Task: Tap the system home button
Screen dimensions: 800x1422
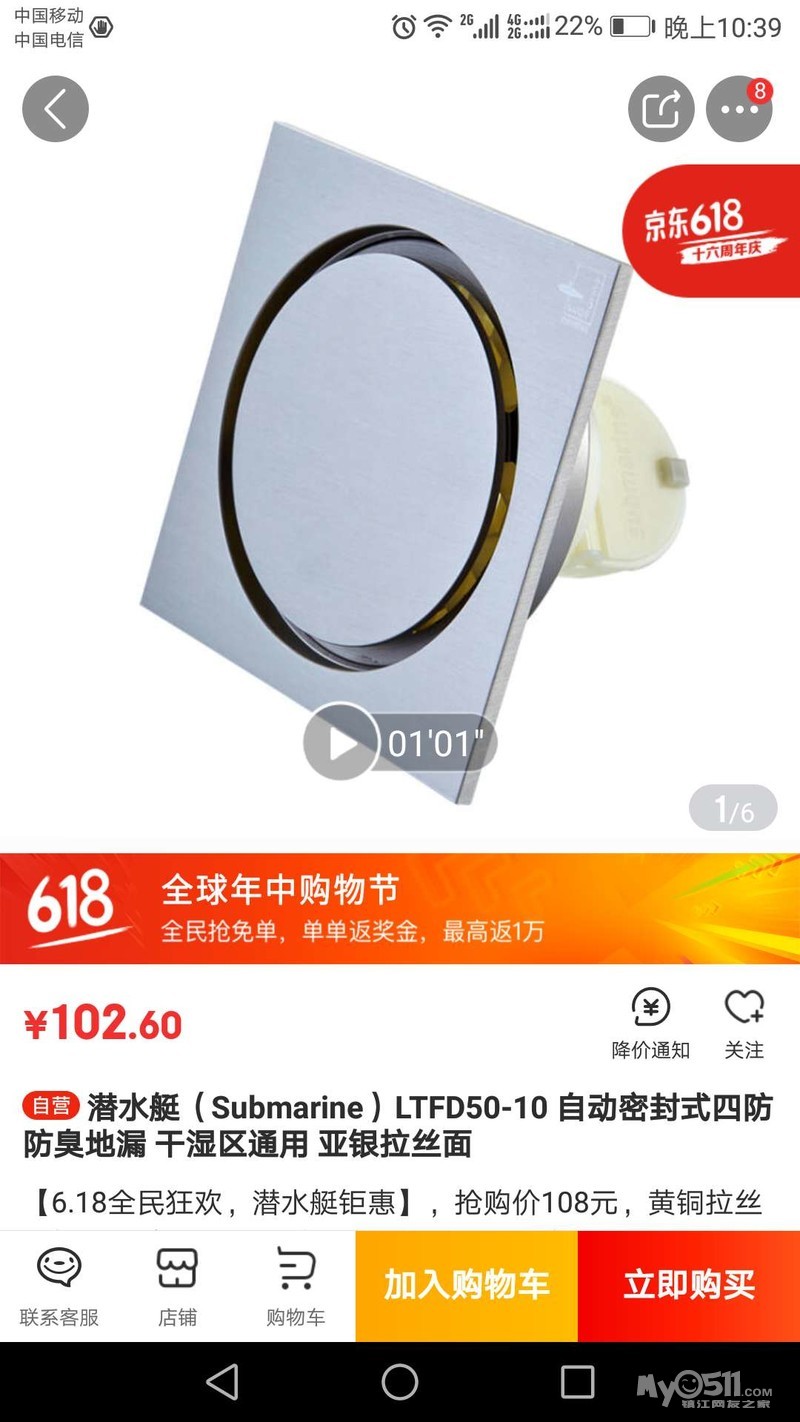Action: [x=400, y=1382]
